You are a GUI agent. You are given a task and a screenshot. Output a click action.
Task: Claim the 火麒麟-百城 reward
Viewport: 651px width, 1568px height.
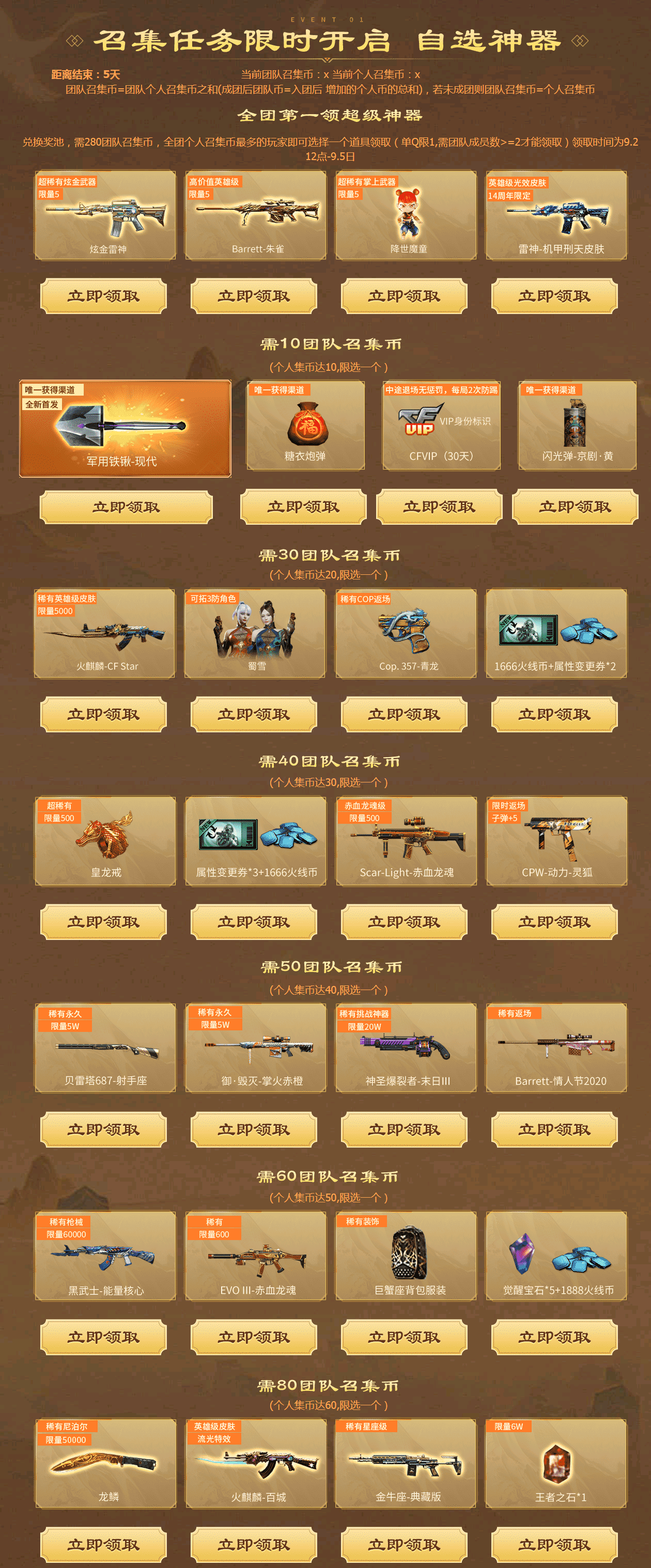(x=254, y=1544)
